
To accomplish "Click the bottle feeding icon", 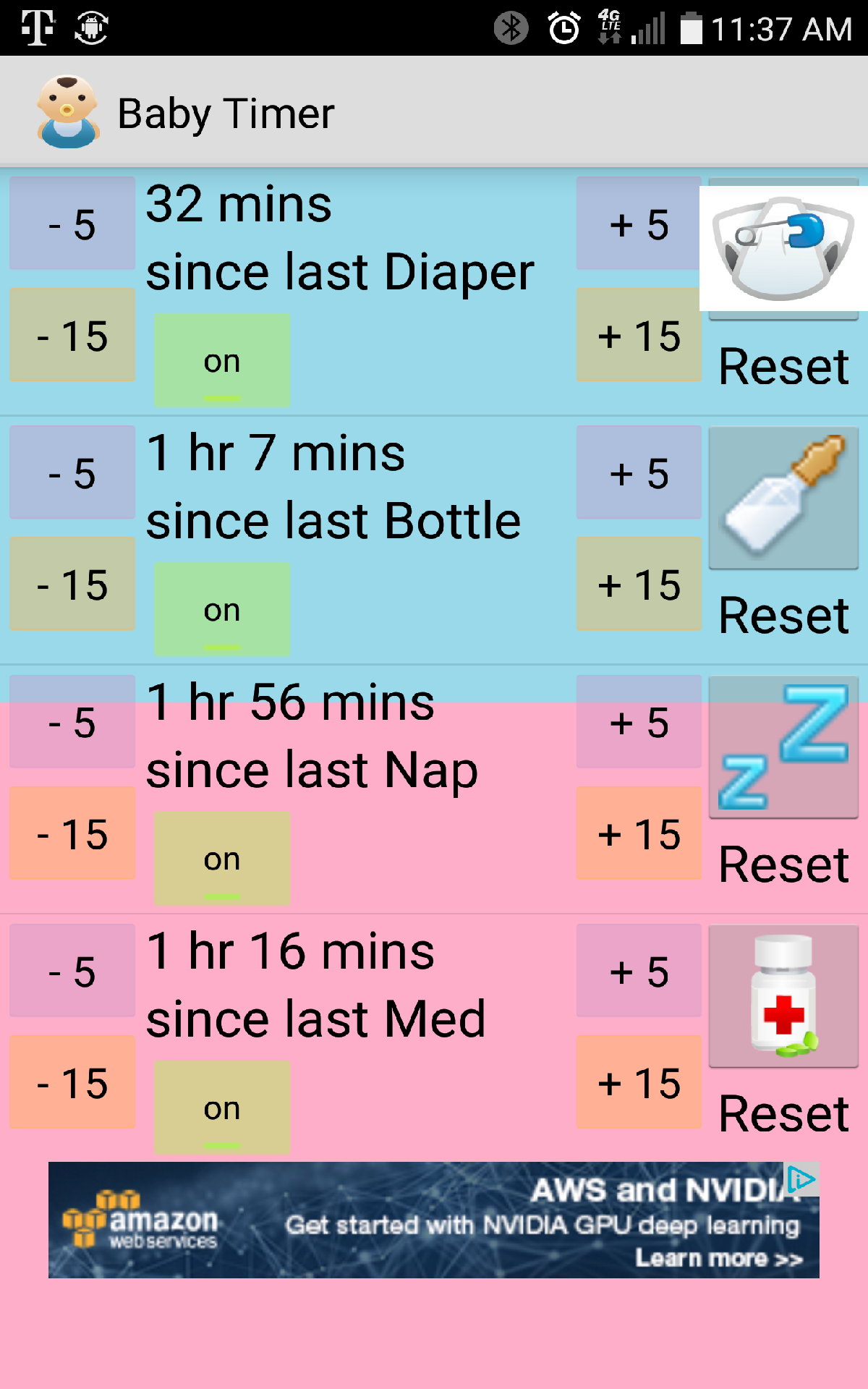I will (x=783, y=499).
